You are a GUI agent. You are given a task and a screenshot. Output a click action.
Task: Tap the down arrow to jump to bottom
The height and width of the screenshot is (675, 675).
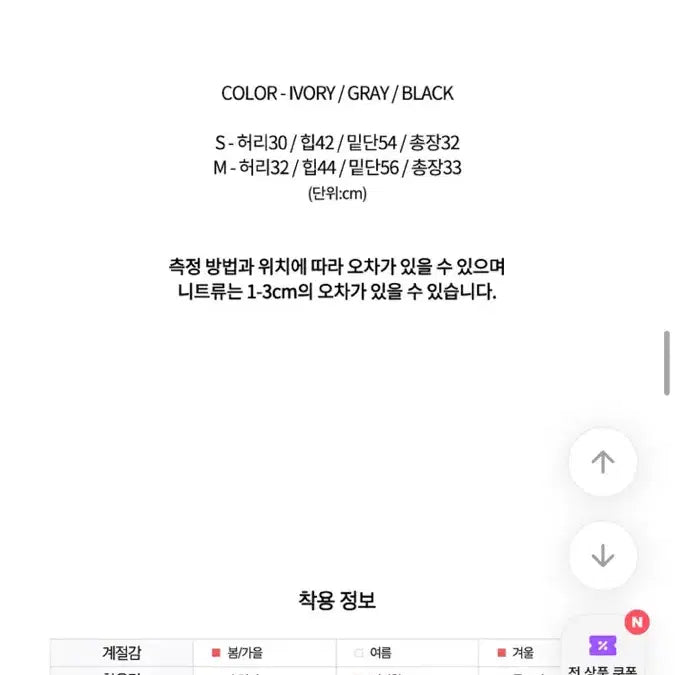tap(602, 555)
